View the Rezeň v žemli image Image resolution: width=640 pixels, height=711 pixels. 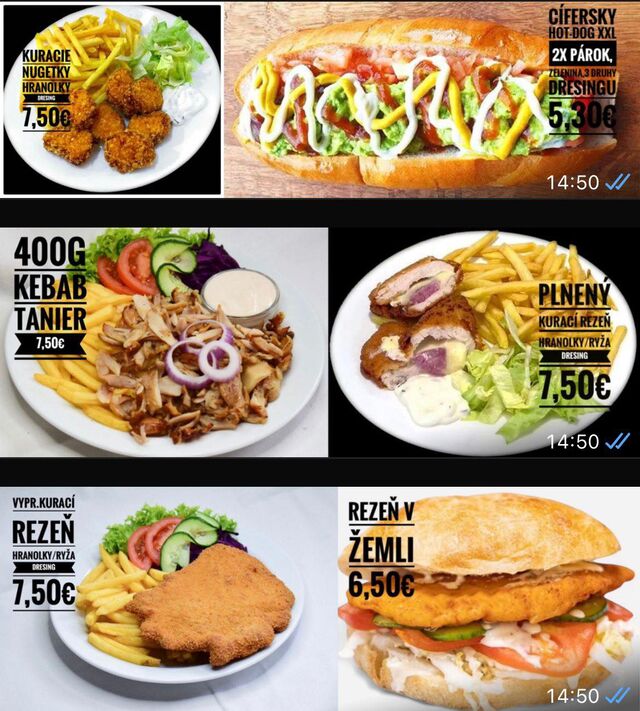pyautogui.click(x=488, y=598)
